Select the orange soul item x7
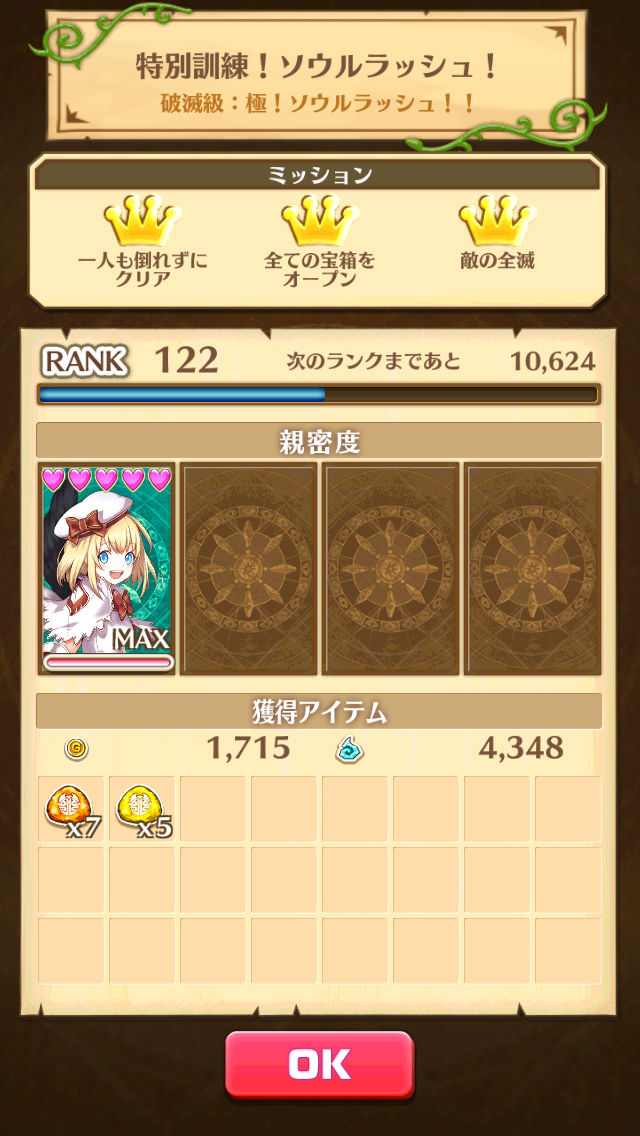The width and height of the screenshot is (640, 1136). (x=70, y=808)
